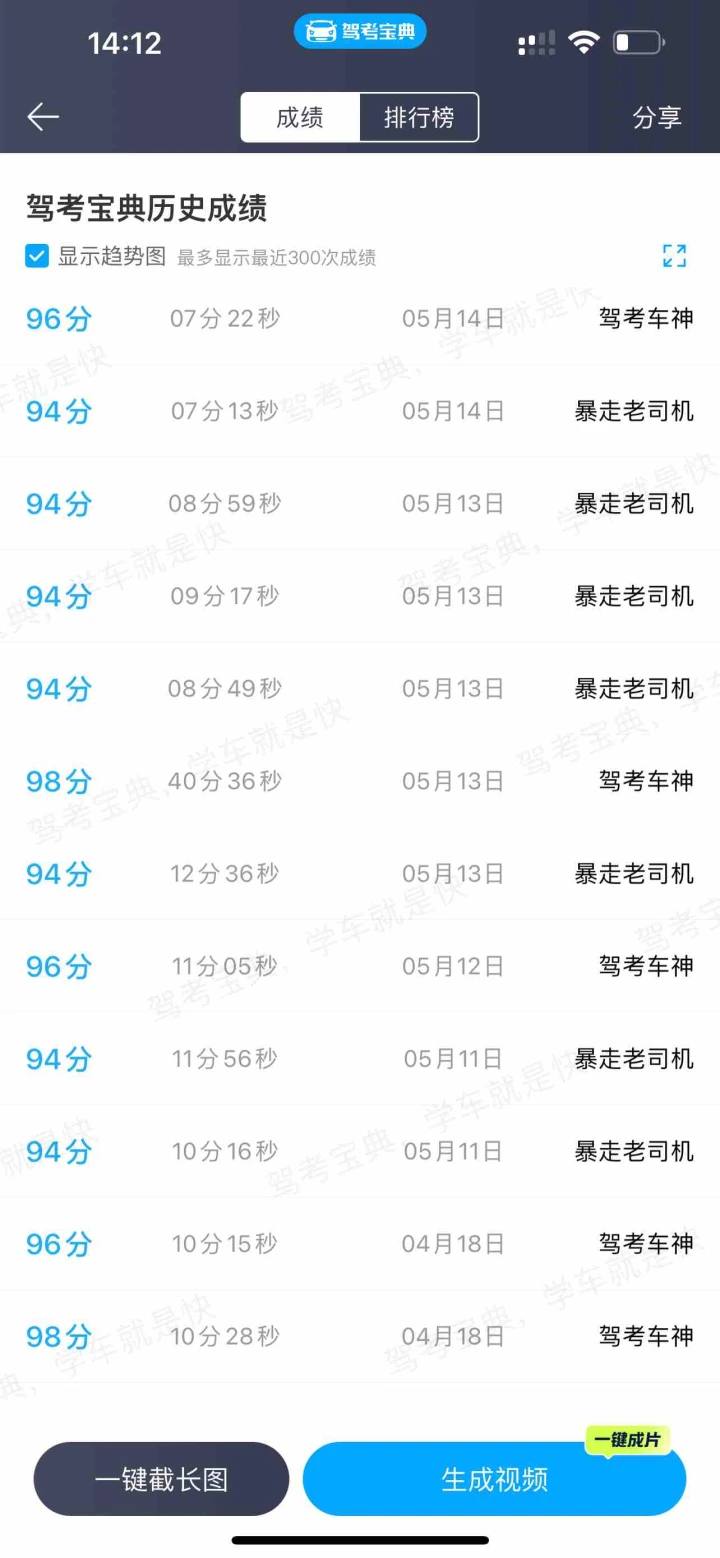Select the 成绩 segment
Viewport: 720px width, 1558px height.
tap(300, 118)
